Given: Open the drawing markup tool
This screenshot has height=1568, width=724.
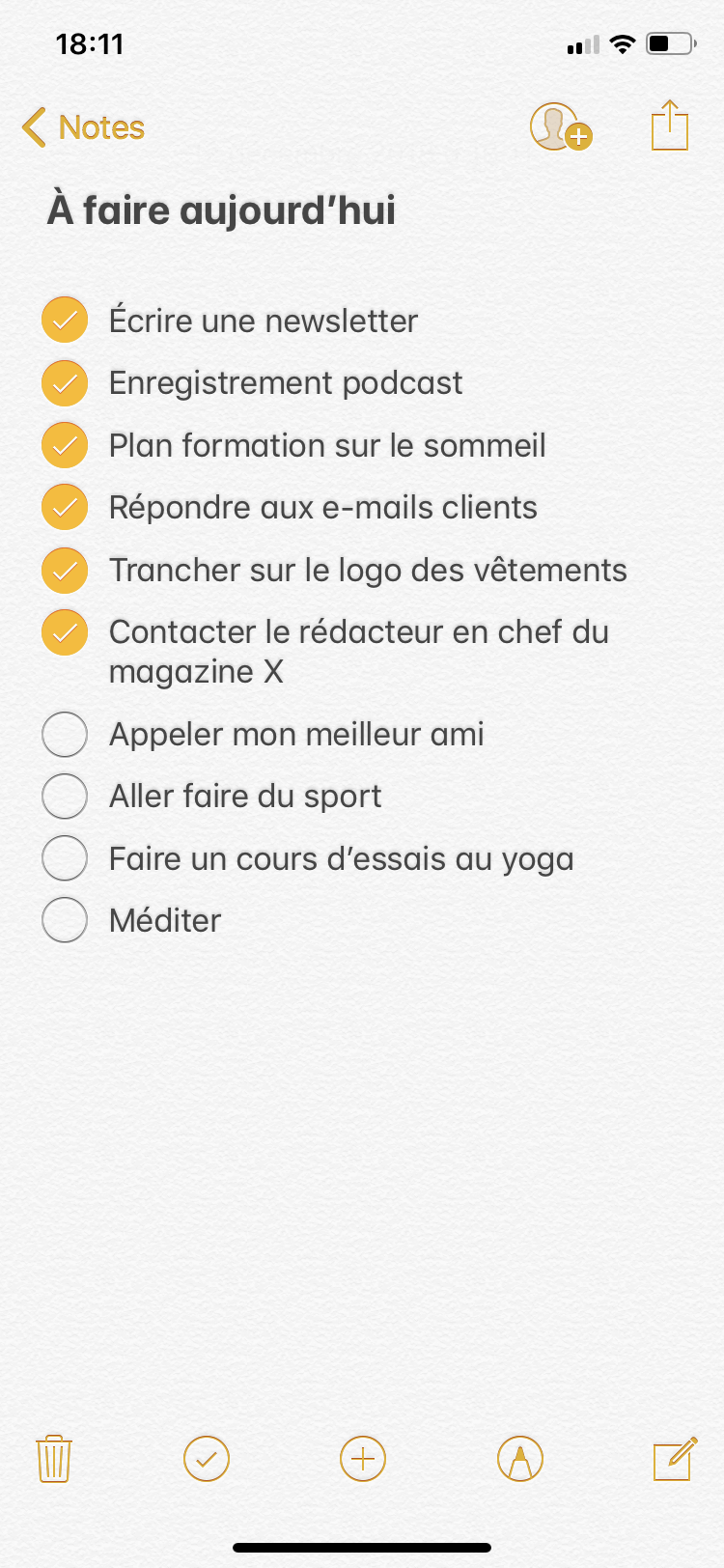Looking at the screenshot, I should coord(520,1458).
